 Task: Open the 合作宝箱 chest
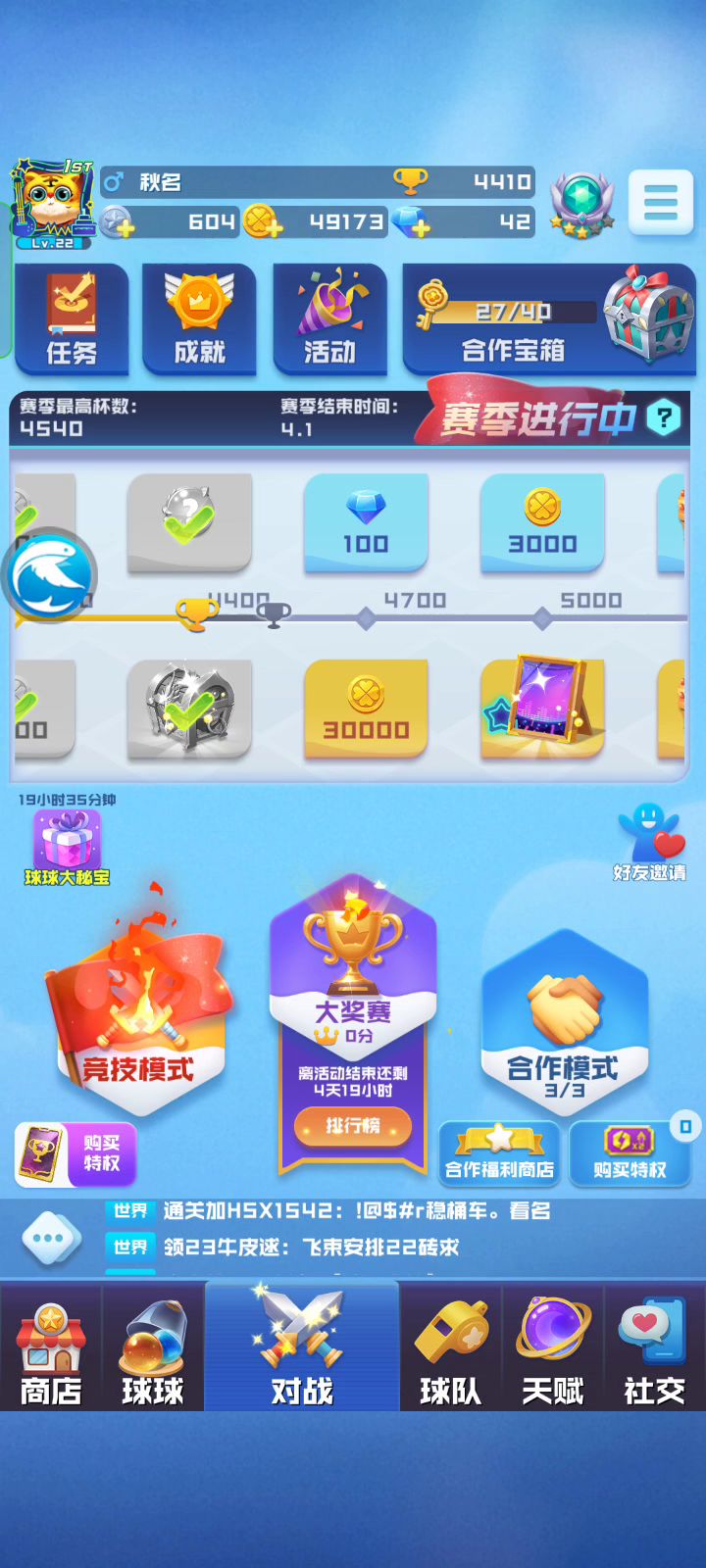point(549,319)
